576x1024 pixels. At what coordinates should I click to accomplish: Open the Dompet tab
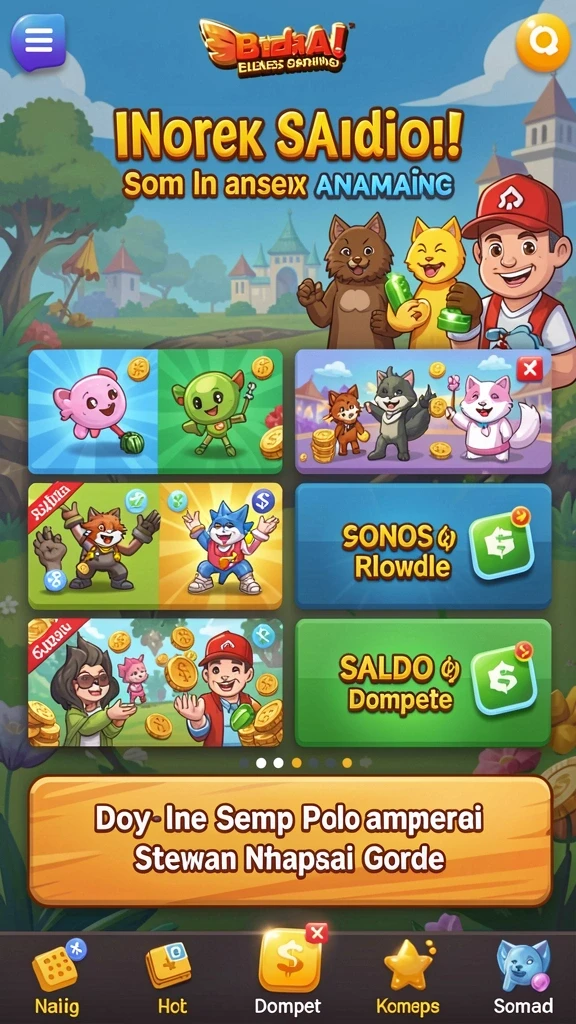point(289,970)
